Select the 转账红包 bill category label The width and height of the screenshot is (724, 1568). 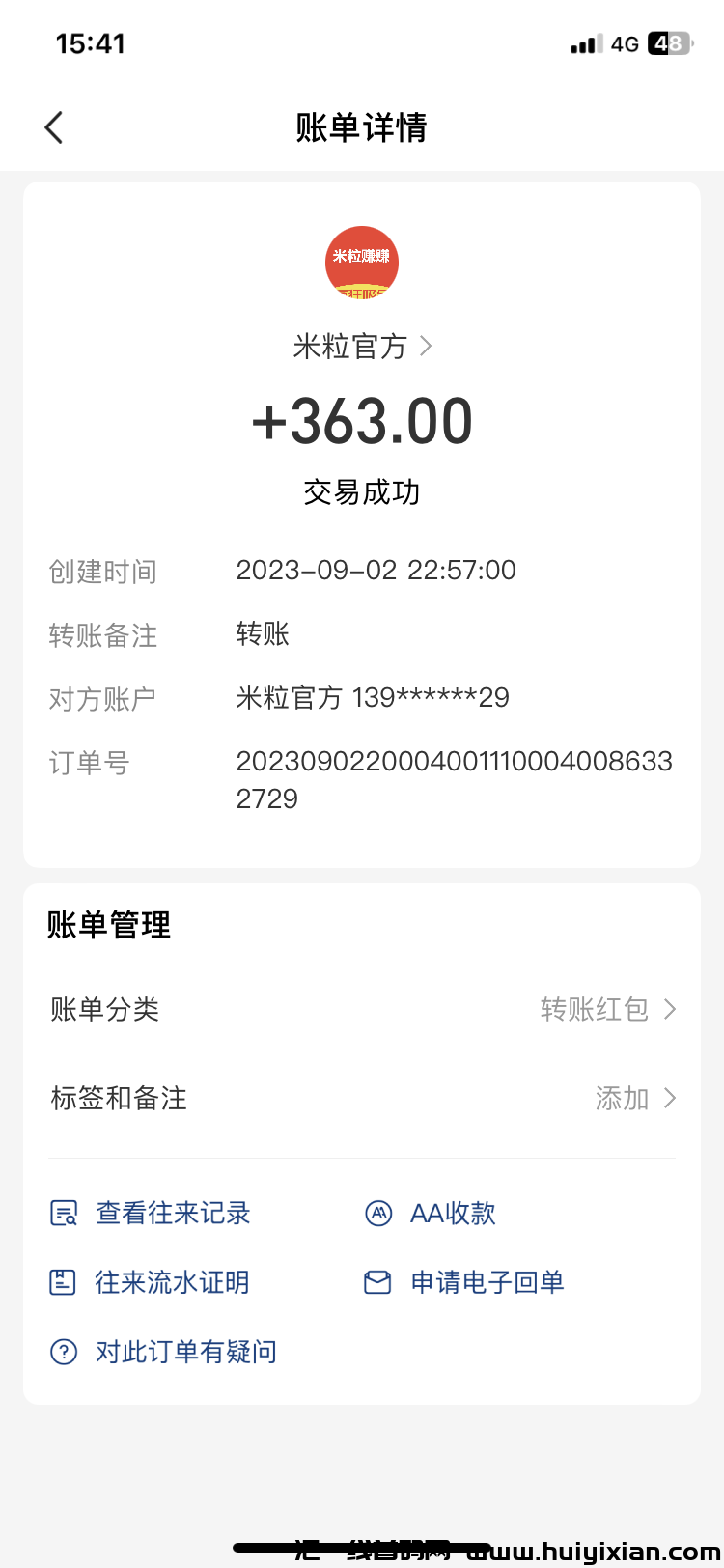(595, 1009)
